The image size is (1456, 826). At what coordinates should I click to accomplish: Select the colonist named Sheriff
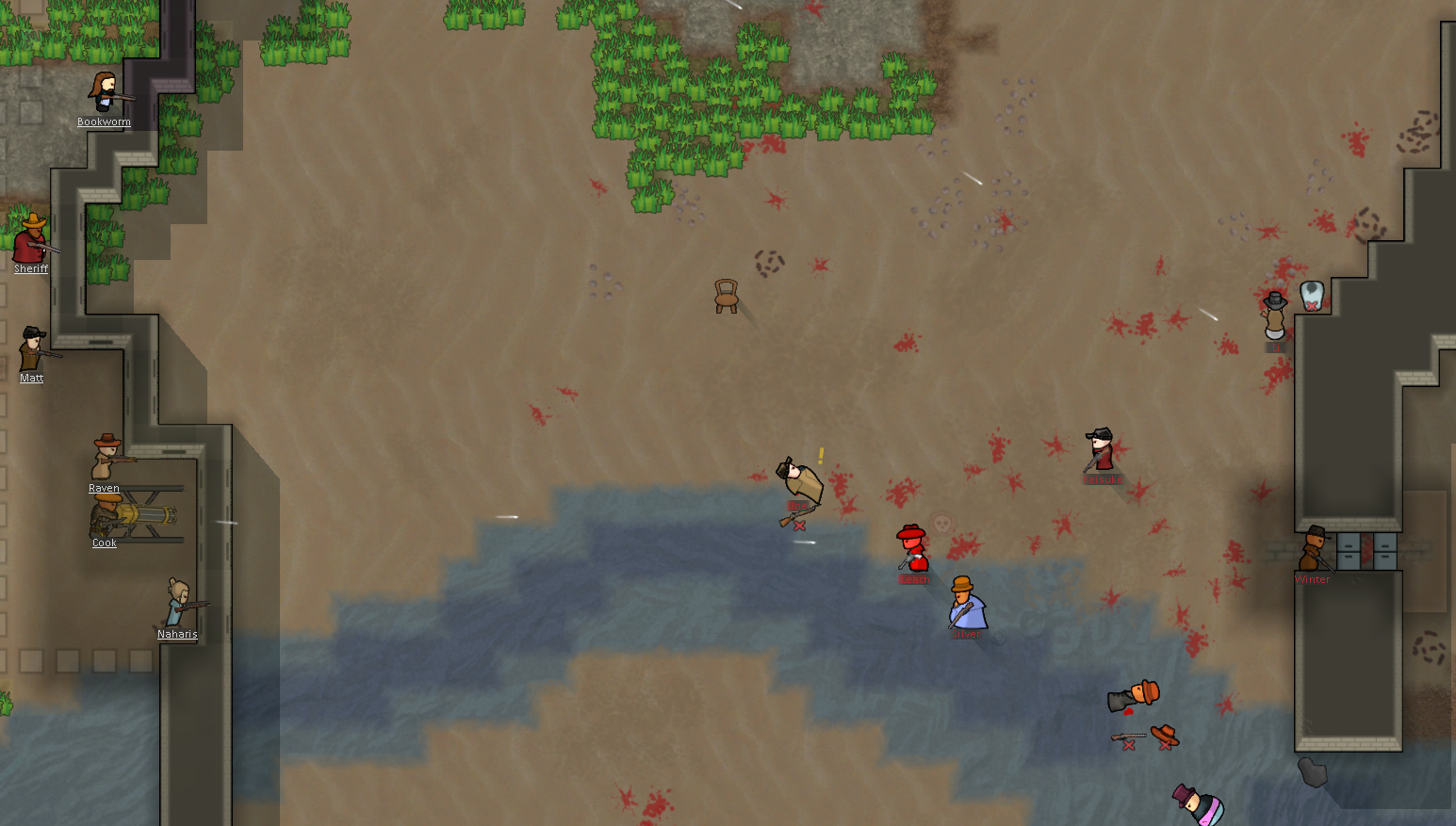pos(31,240)
